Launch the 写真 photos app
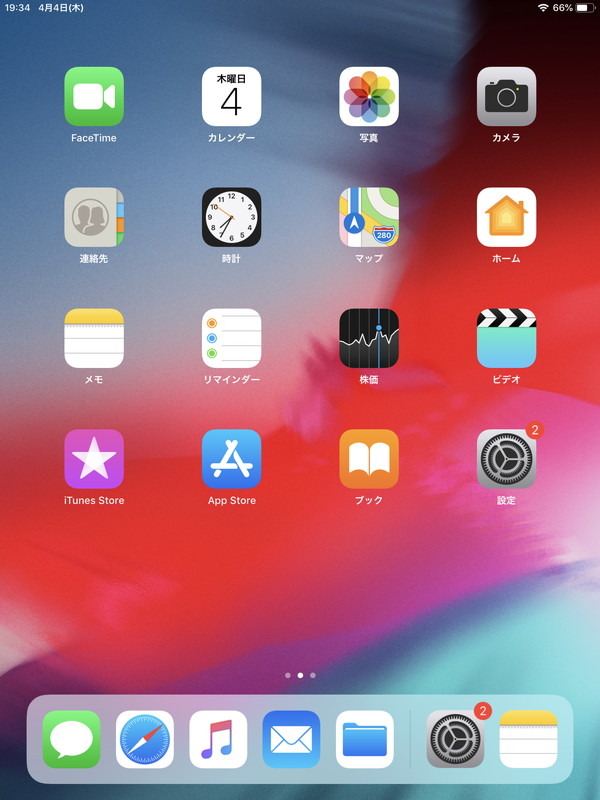This screenshot has height=800, width=600. click(x=369, y=97)
